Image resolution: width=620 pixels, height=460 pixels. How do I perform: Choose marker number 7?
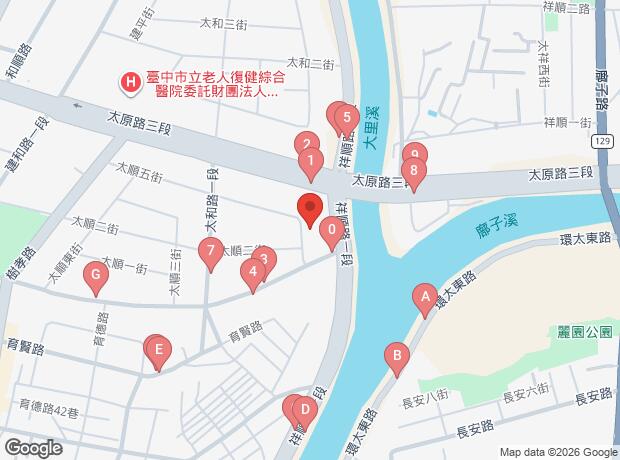[x=209, y=251]
